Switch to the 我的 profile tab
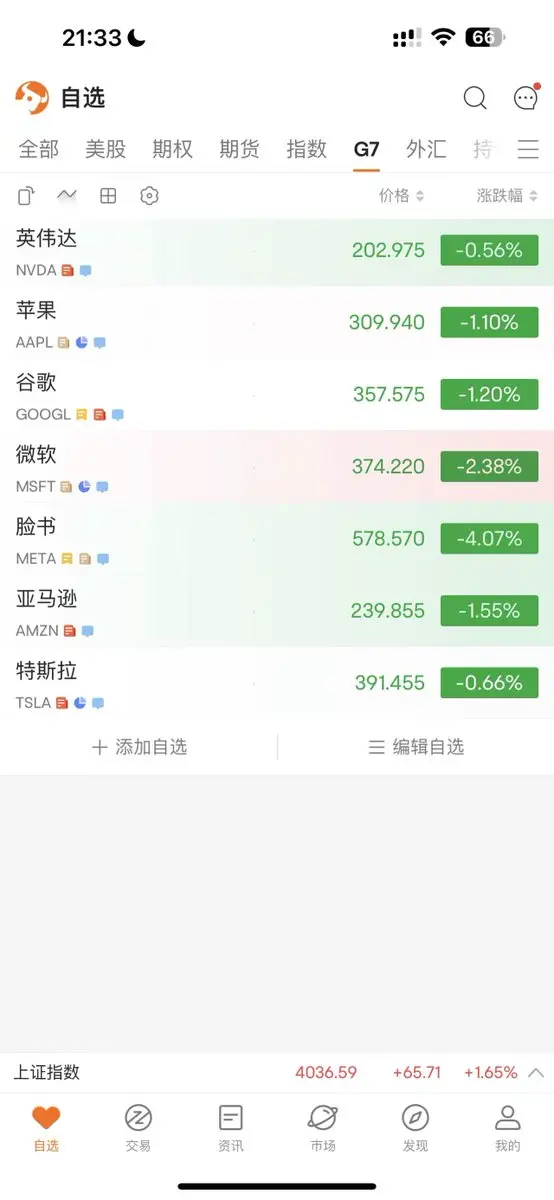The width and height of the screenshot is (554, 1200). click(x=508, y=1128)
